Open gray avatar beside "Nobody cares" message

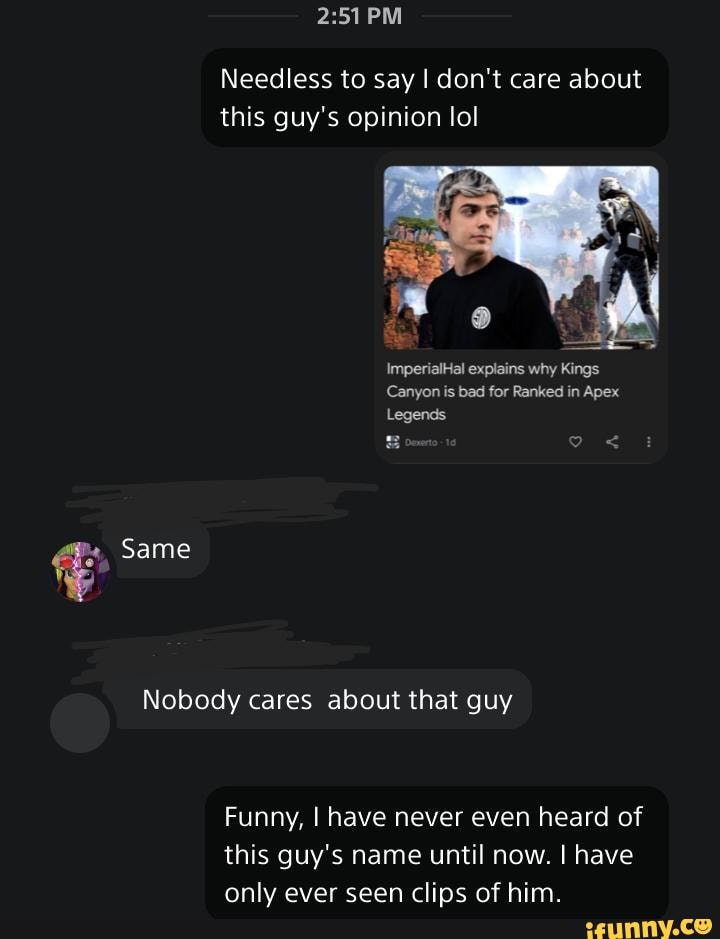click(80, 722)
